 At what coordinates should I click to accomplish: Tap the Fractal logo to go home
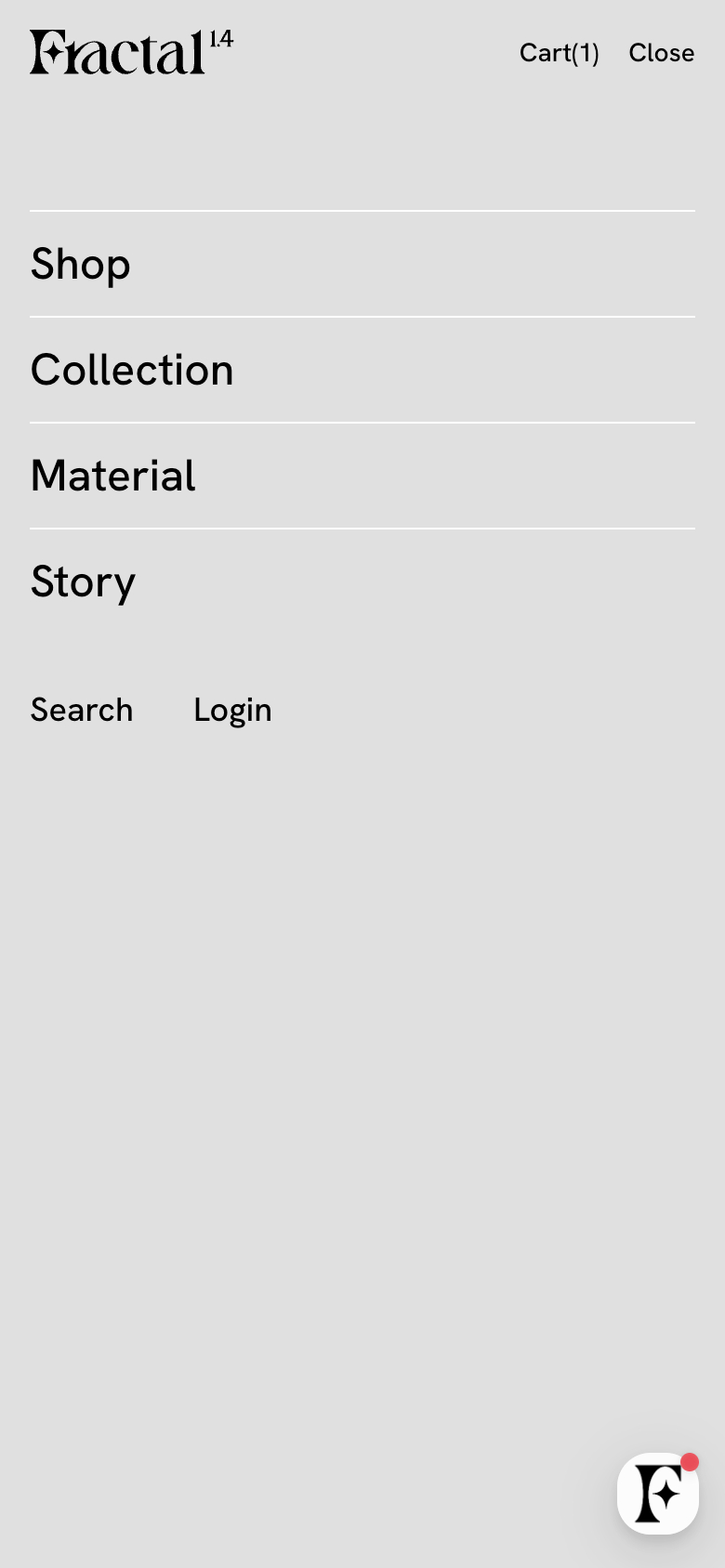[131, 52]
